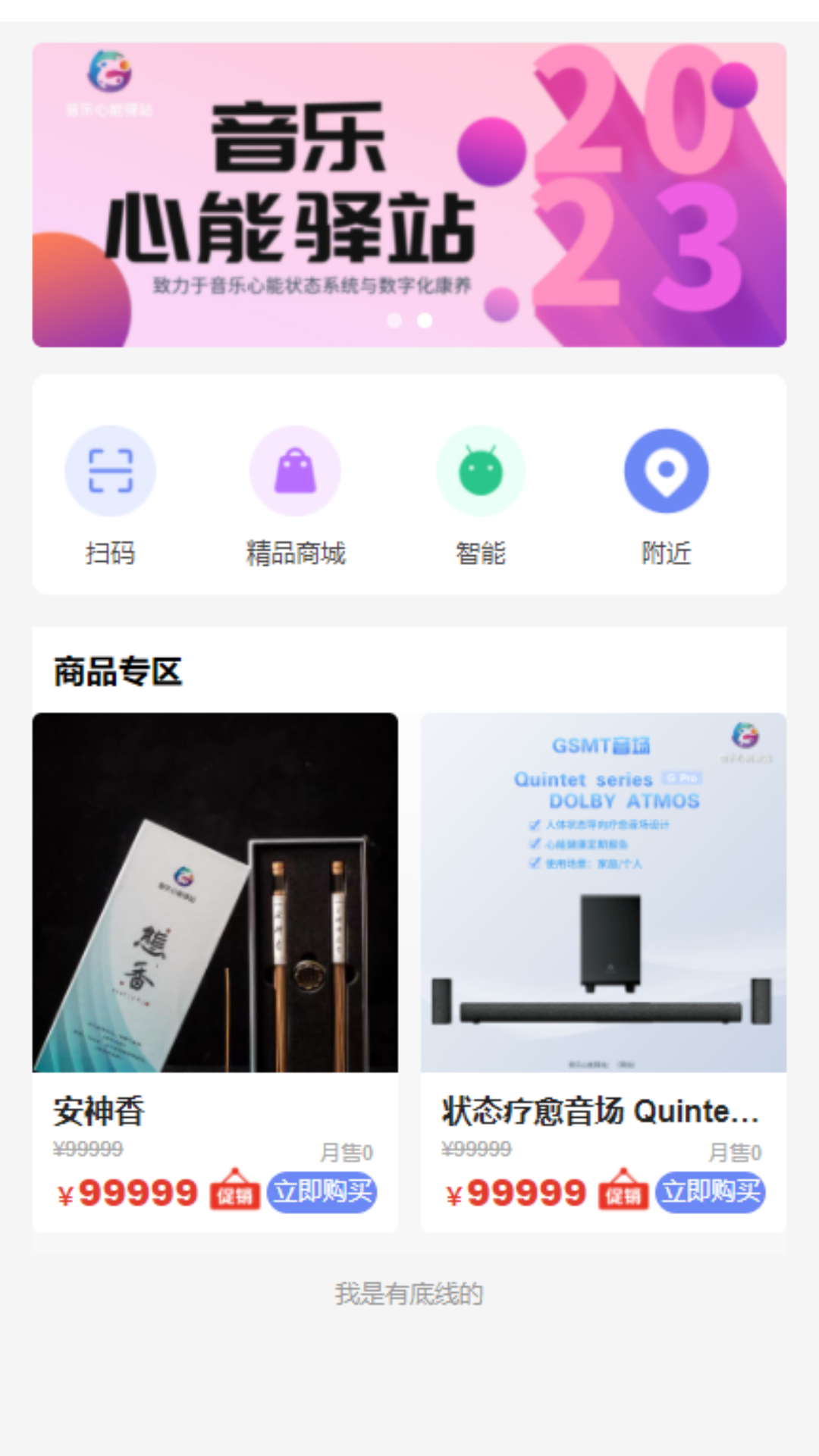This screenshot has height=1456, width=819.
Task: Open the 精品商城 mall shopping bag icon
Action: [x=296, y=470]
